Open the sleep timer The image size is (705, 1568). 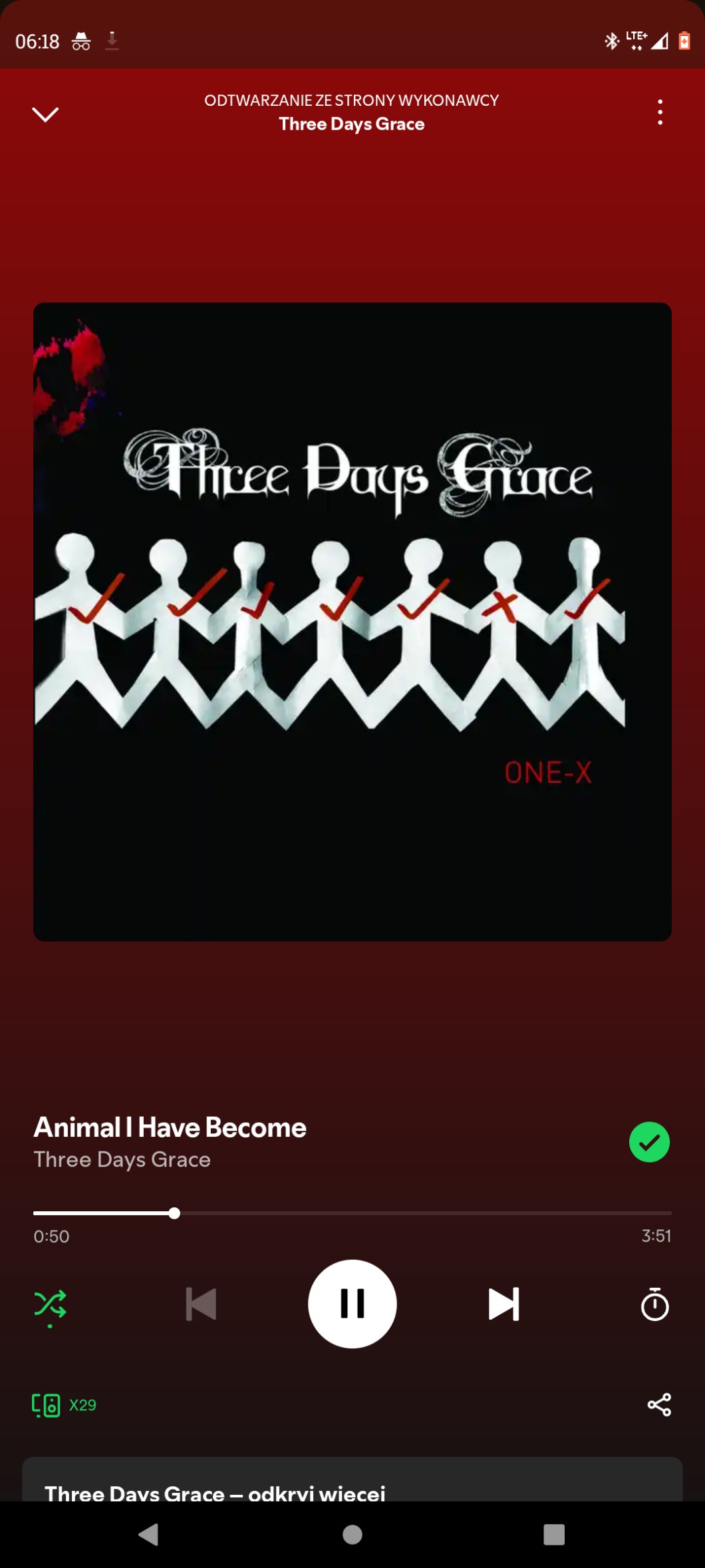coord(654,1304)
